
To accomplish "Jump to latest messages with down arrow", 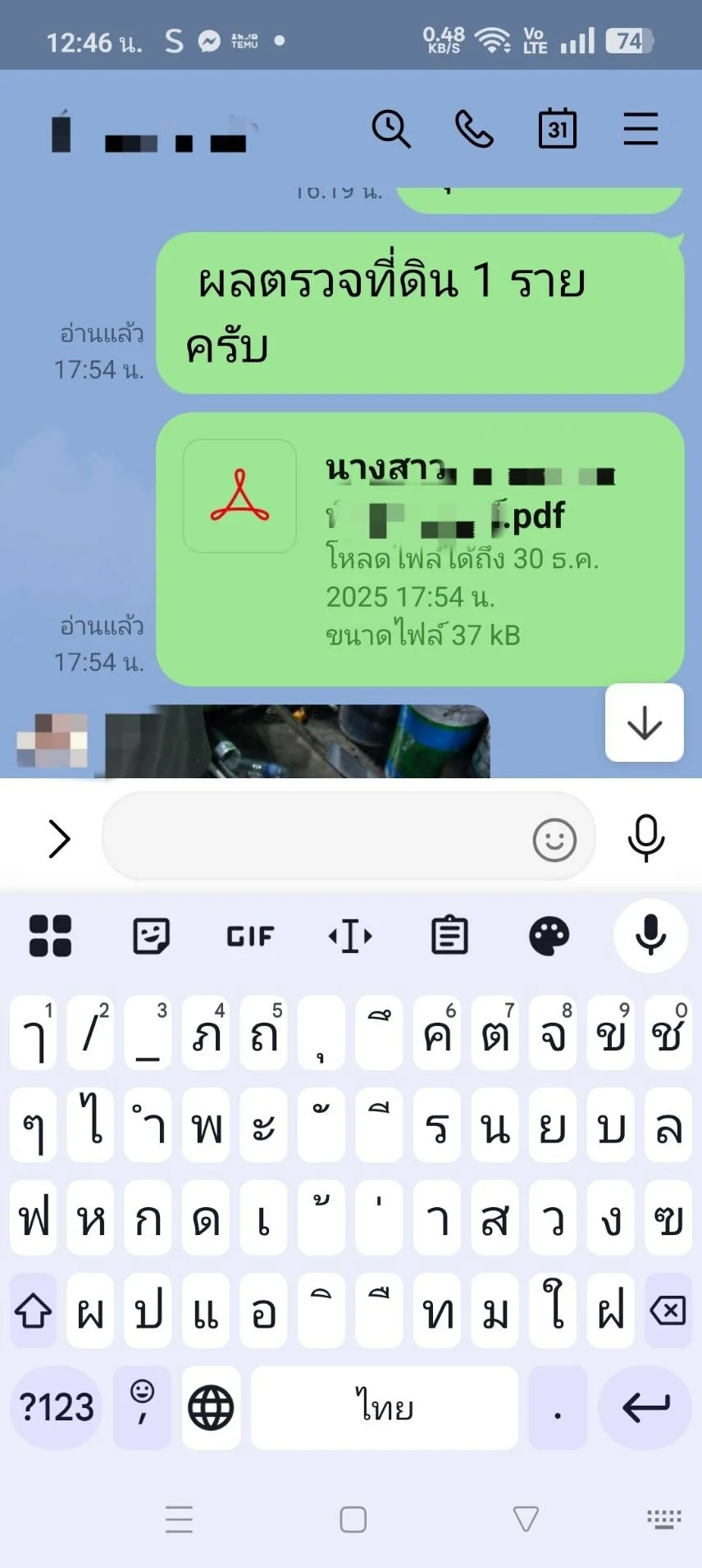I will (645, 722).
